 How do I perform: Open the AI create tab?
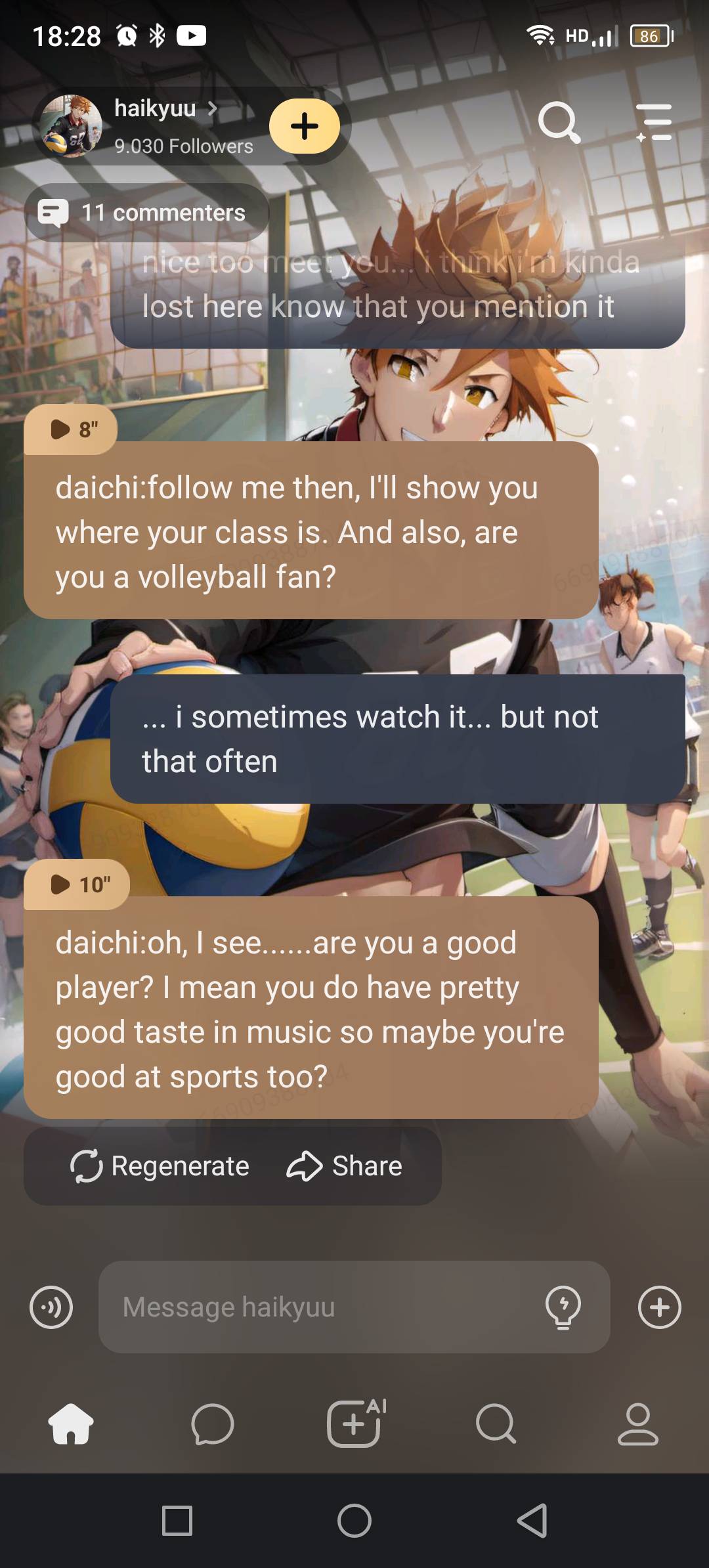point(355,1424)
